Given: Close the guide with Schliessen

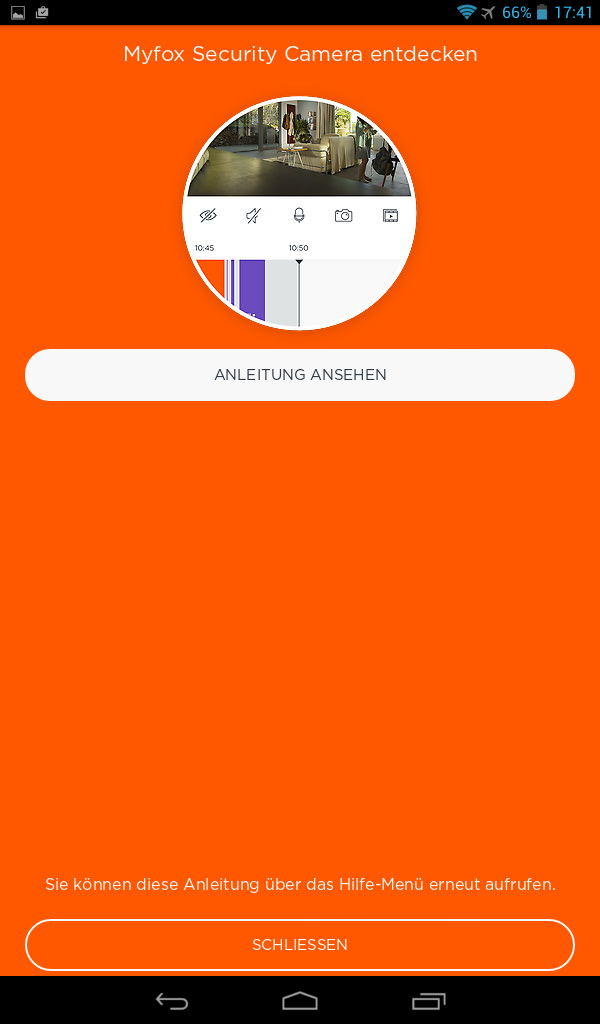Looking at the screenshot, I should tap(300, 945).
